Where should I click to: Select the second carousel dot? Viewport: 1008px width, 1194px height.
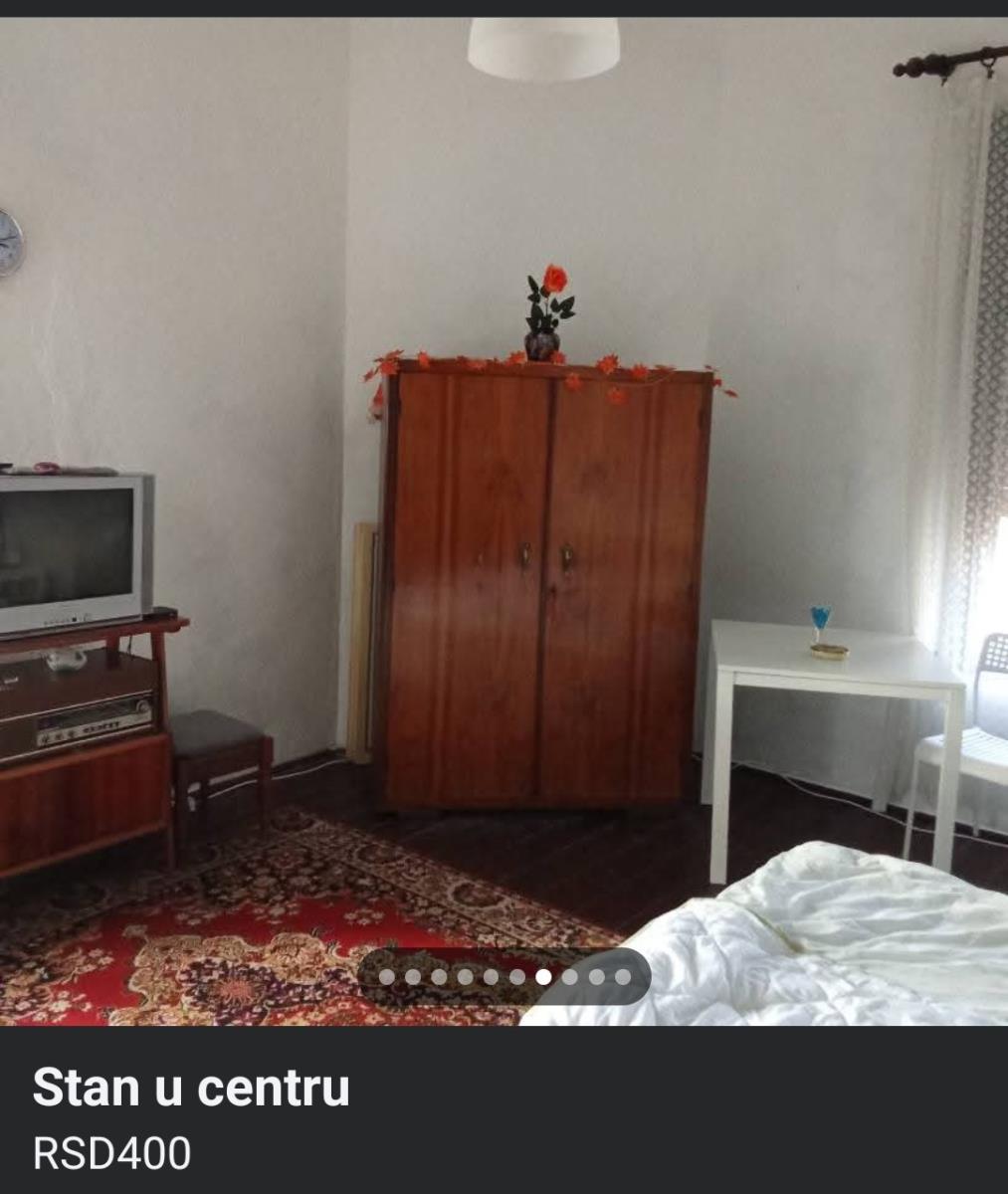click(x=413, y=977)
